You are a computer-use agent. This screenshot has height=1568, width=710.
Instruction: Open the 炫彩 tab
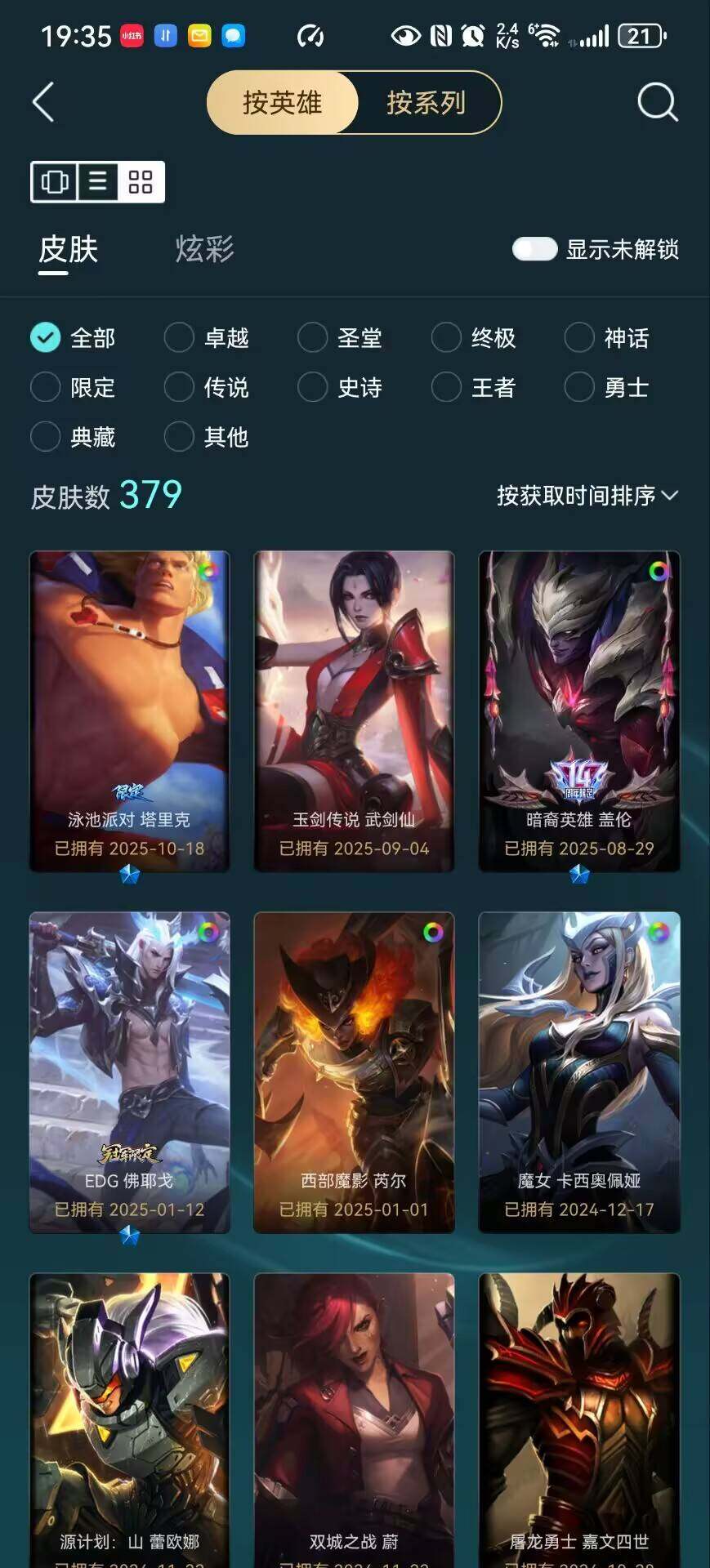204,249
